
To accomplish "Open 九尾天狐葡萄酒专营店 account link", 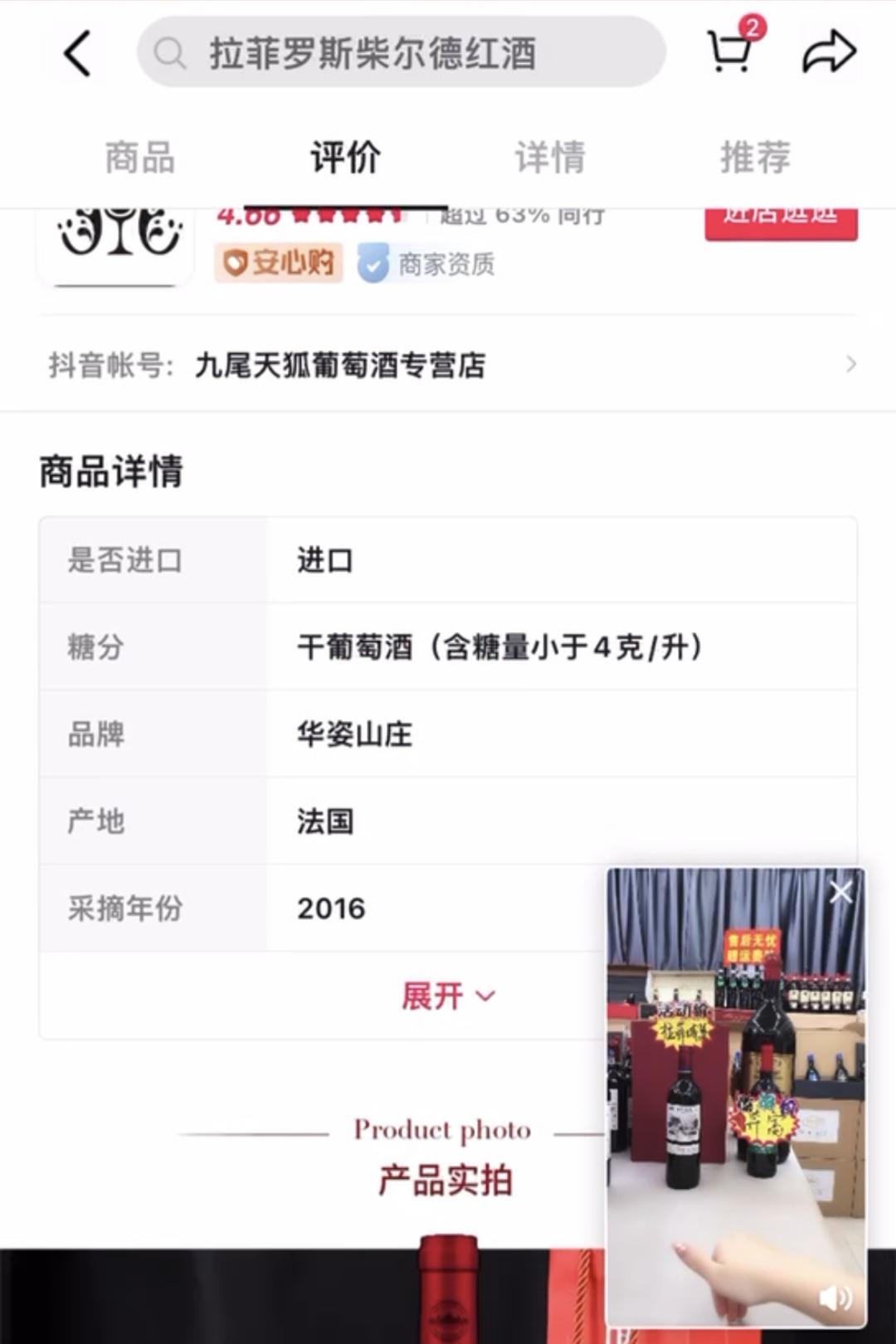I will pyautogui.click(x=340, y=363).
